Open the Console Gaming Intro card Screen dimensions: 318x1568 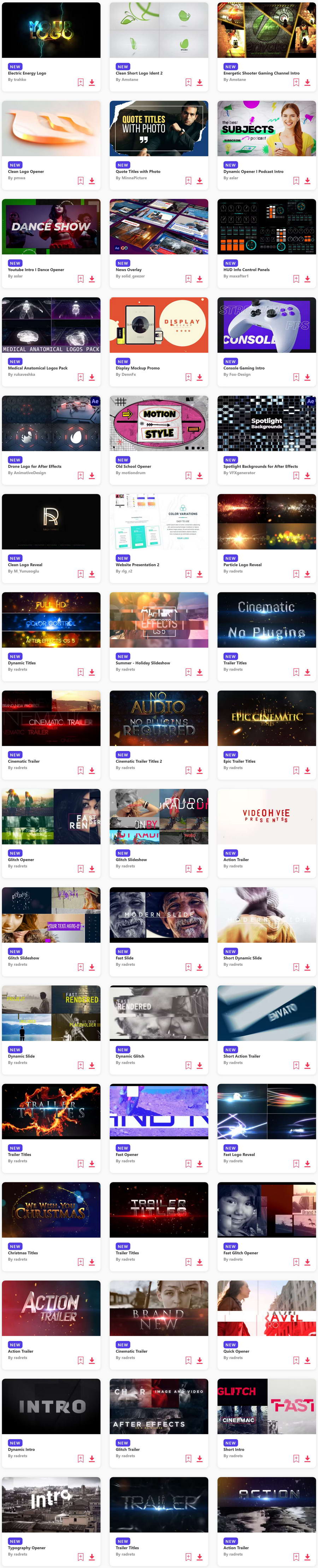pos(266,325)
